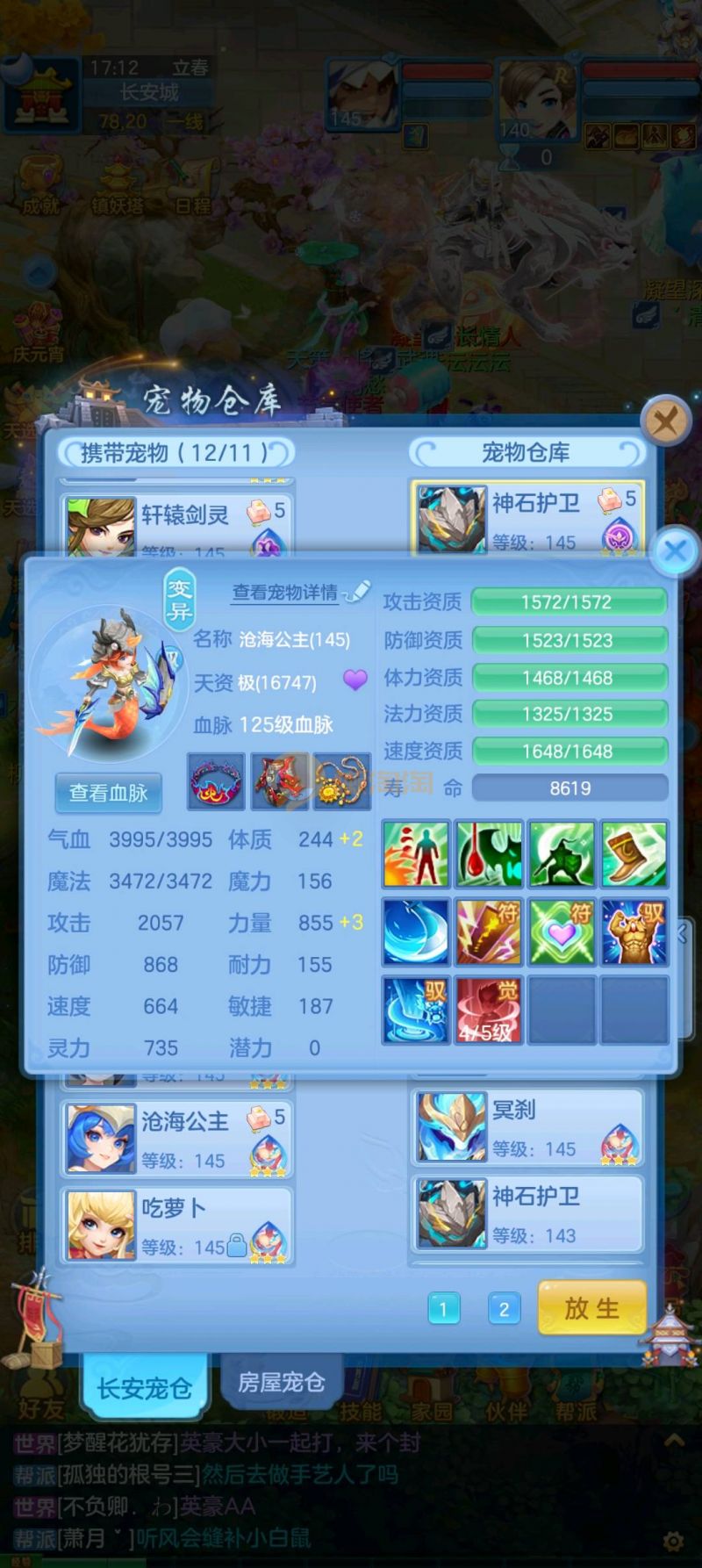This screenshot has height=1568, width=702.
Task: View the boot skill icon
Action: pyautogui.click(x=634, y=853)
